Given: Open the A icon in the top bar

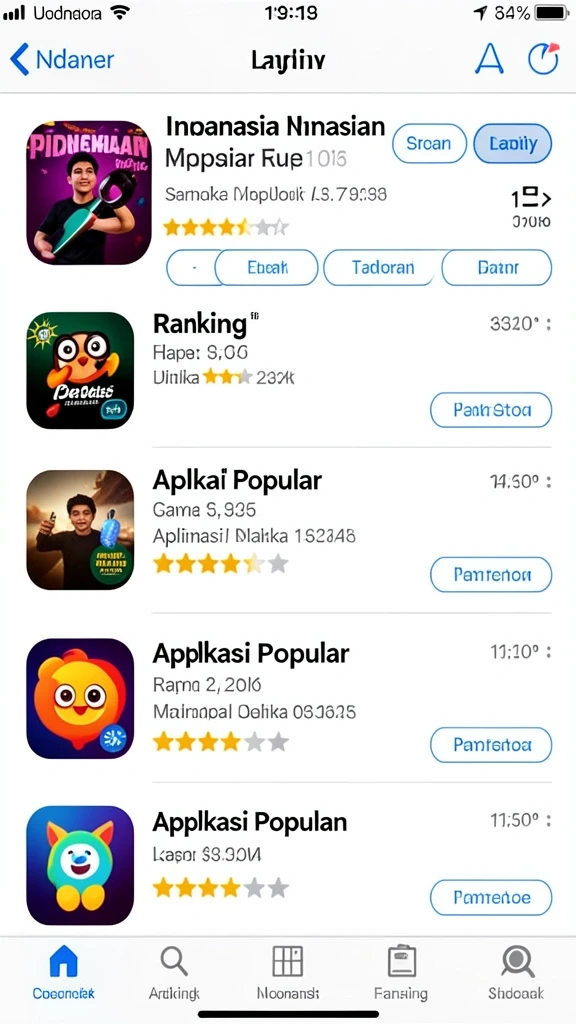Looking at the screenshot, I should click(x=489, y=59).
